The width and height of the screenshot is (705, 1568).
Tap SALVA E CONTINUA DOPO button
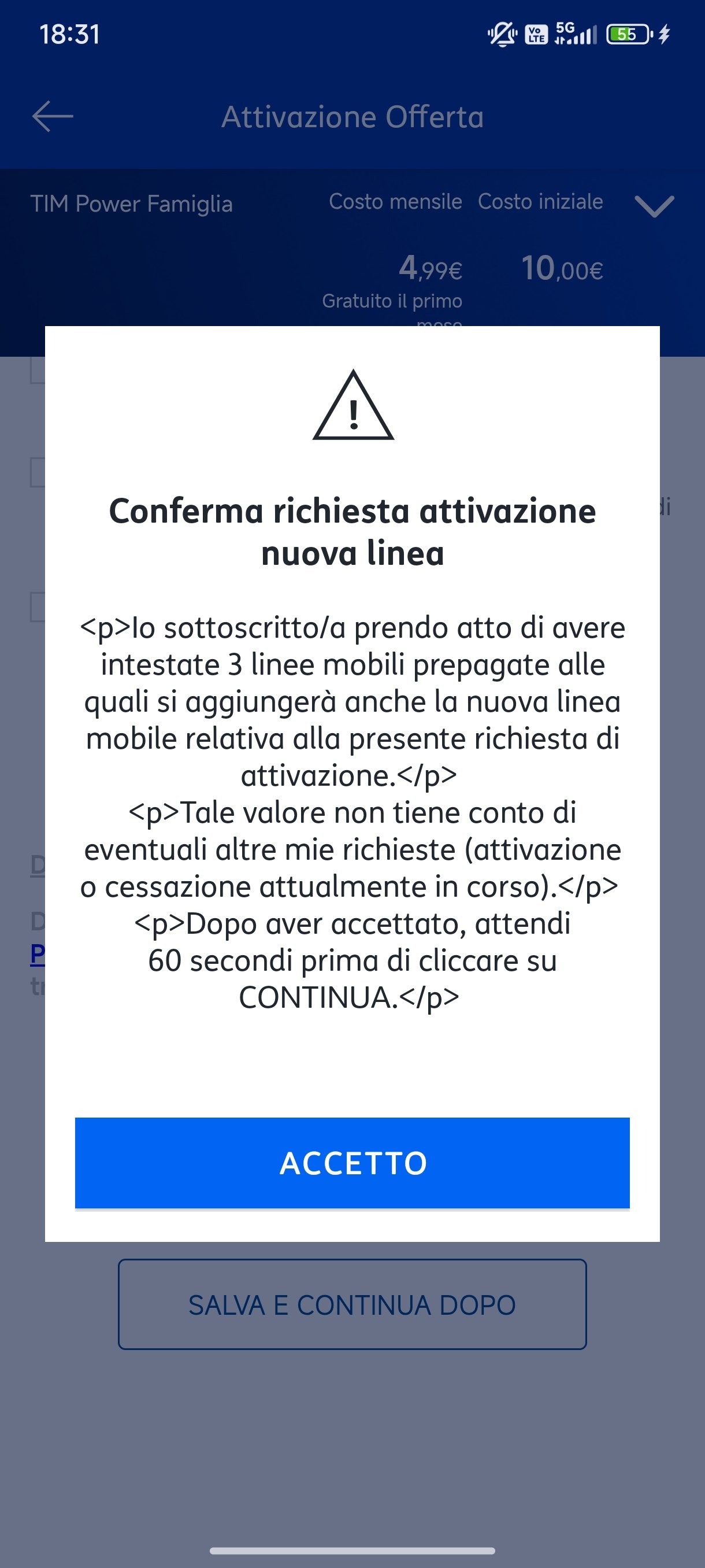(352, 1304)
